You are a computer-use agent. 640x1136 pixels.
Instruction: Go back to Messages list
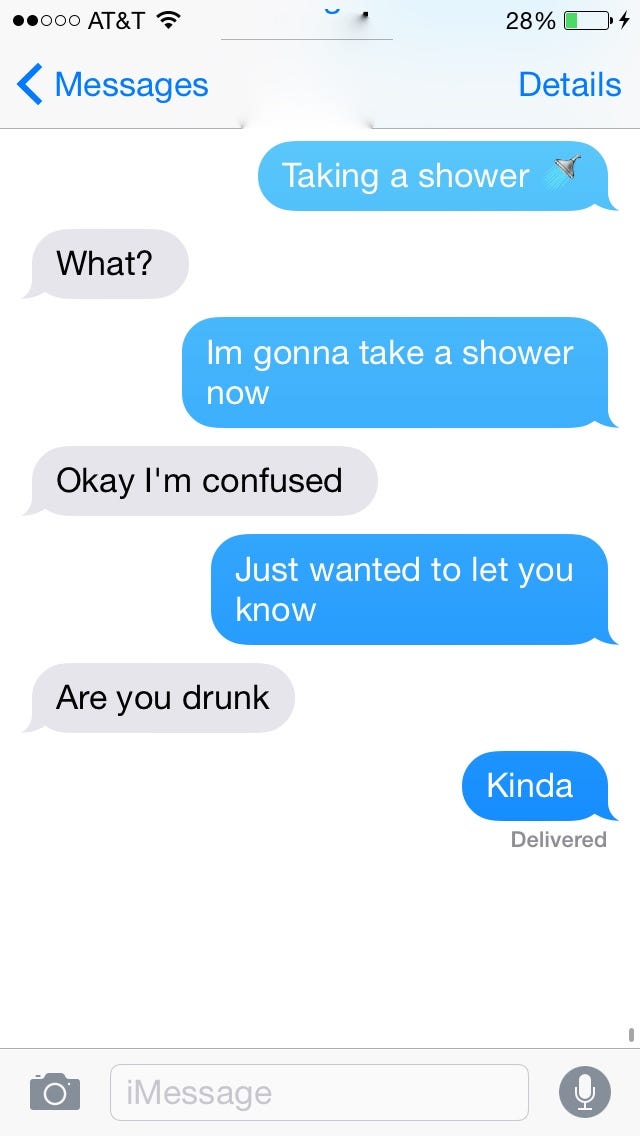coord(112,85)
